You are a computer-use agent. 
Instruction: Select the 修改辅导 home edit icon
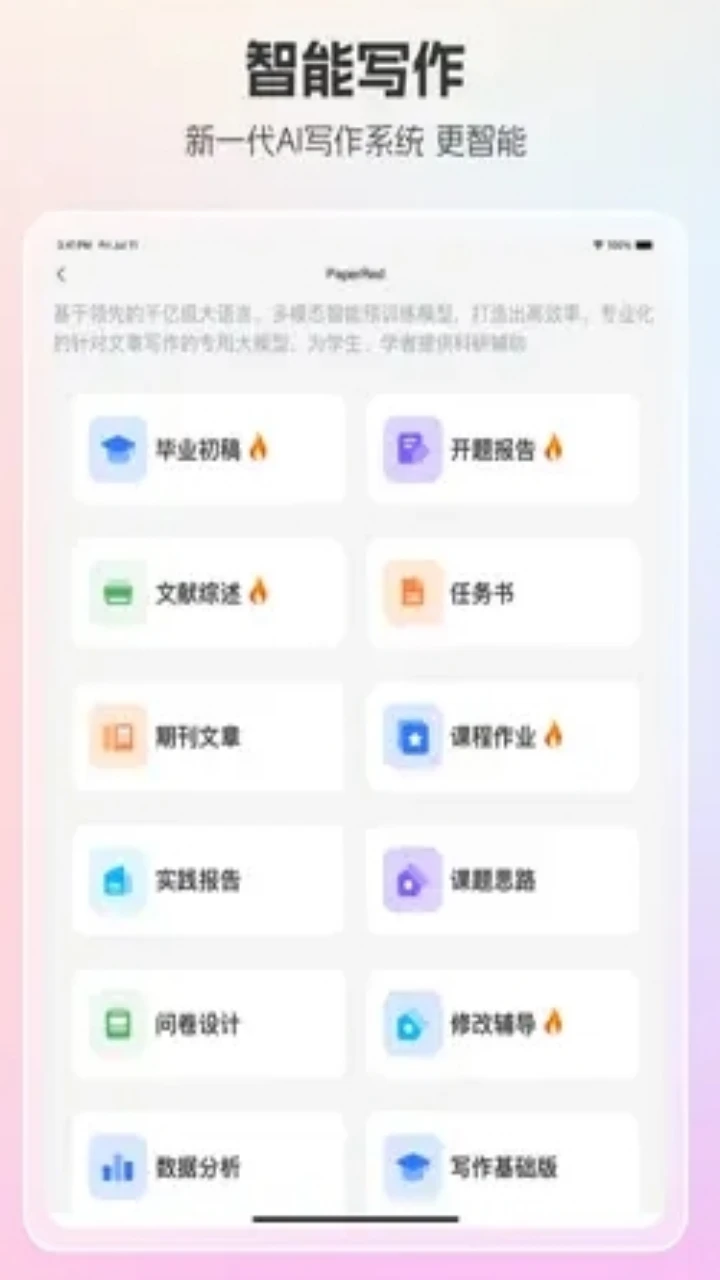click(412, 1024)
